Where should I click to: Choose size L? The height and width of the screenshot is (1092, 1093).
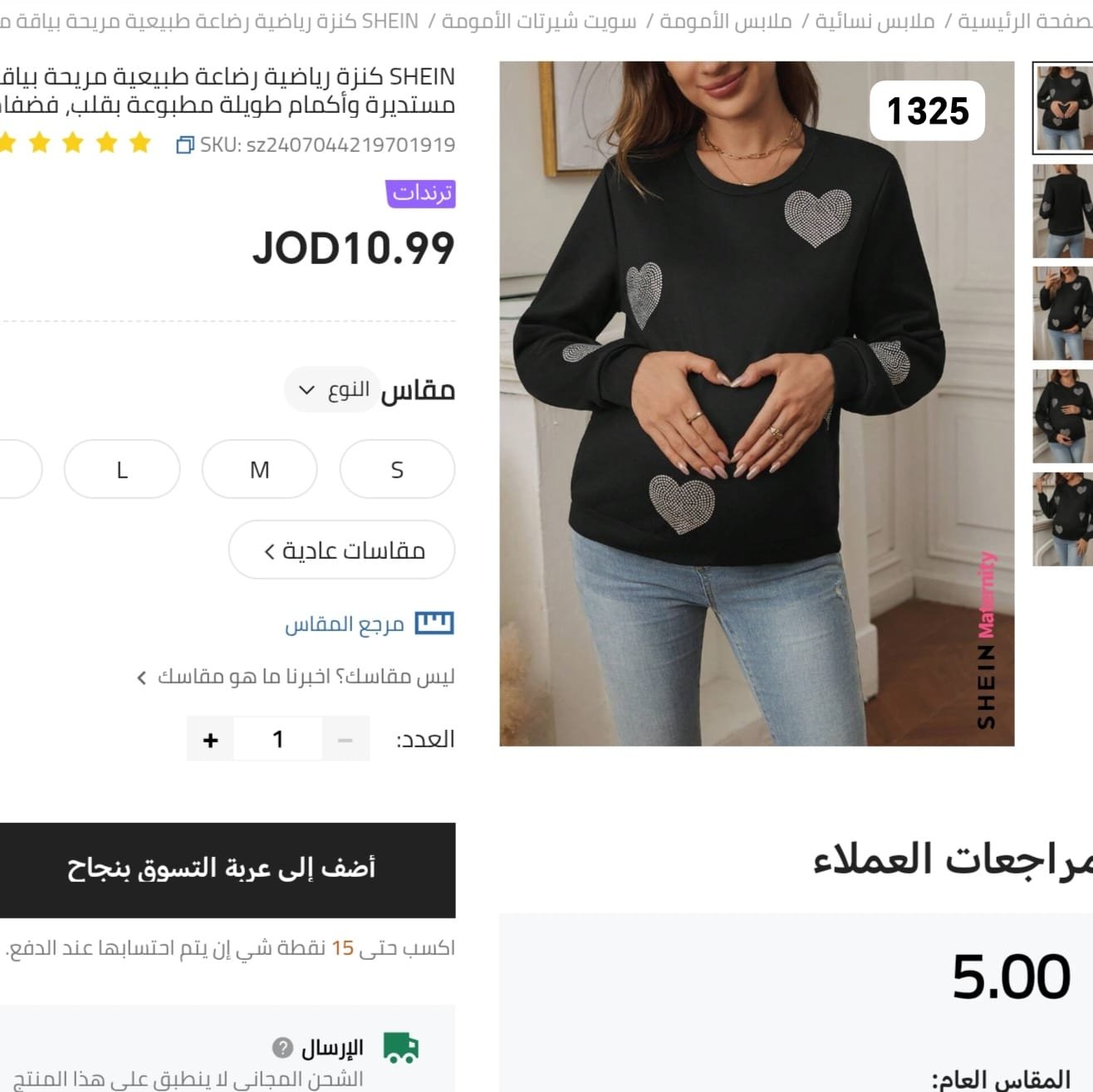click(122, 470)
